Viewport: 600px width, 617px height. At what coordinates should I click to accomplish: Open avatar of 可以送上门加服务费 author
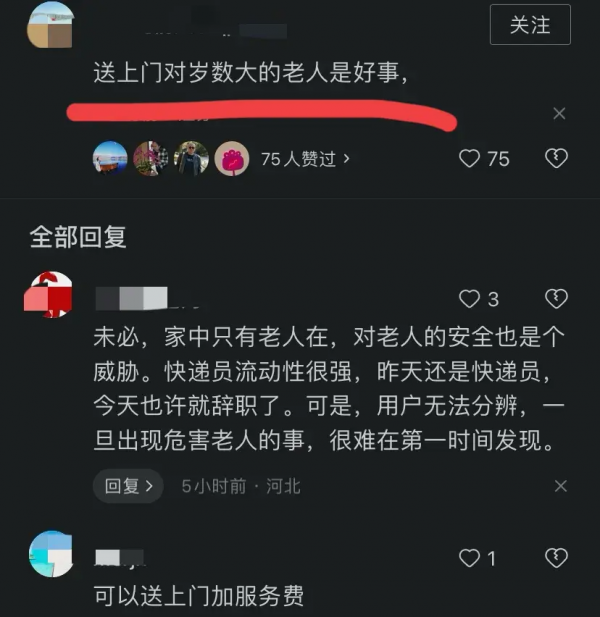[x=51, y=553]
